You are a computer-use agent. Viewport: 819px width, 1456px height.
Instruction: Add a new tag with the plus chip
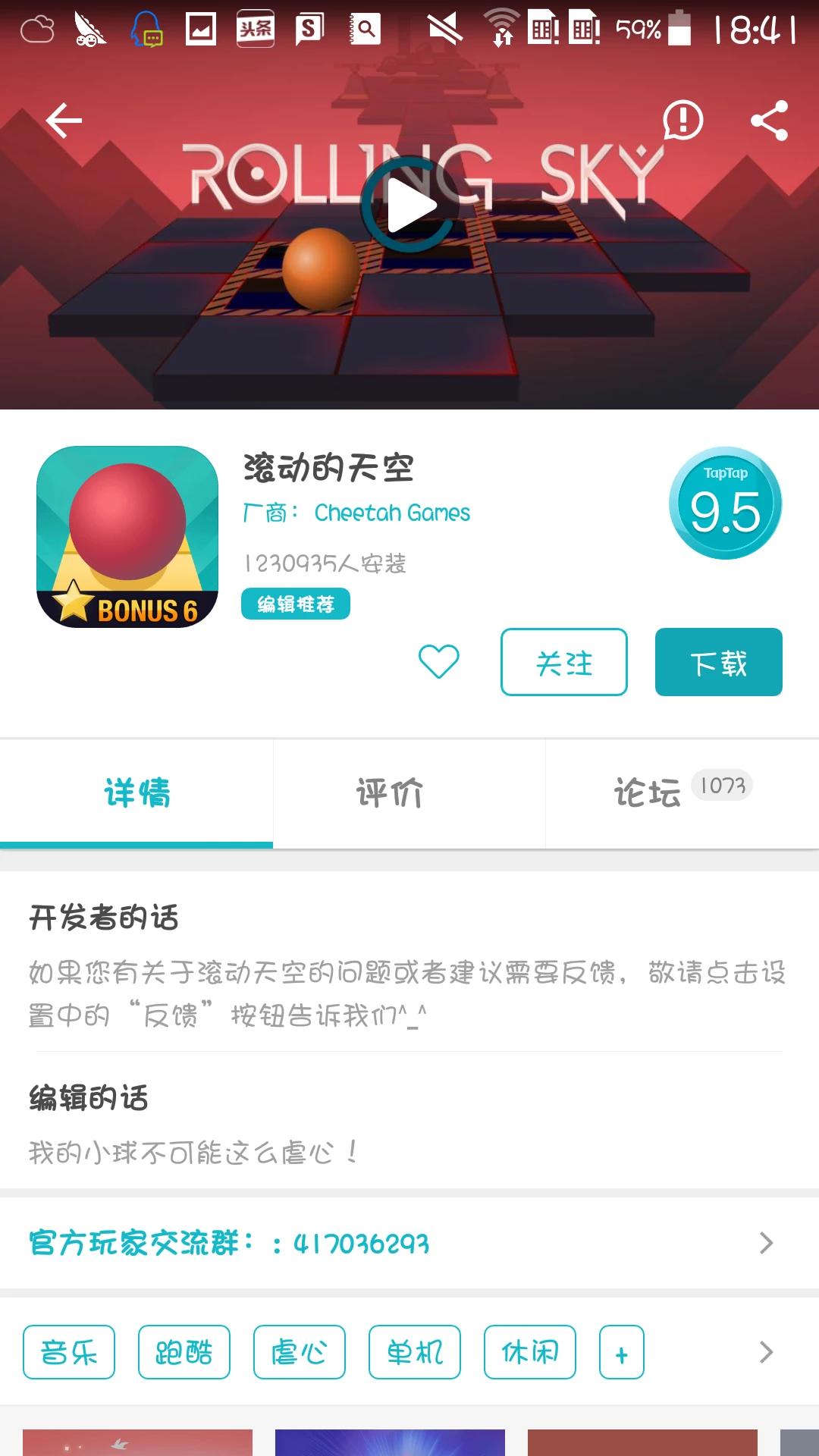[x=622, y=1352]
